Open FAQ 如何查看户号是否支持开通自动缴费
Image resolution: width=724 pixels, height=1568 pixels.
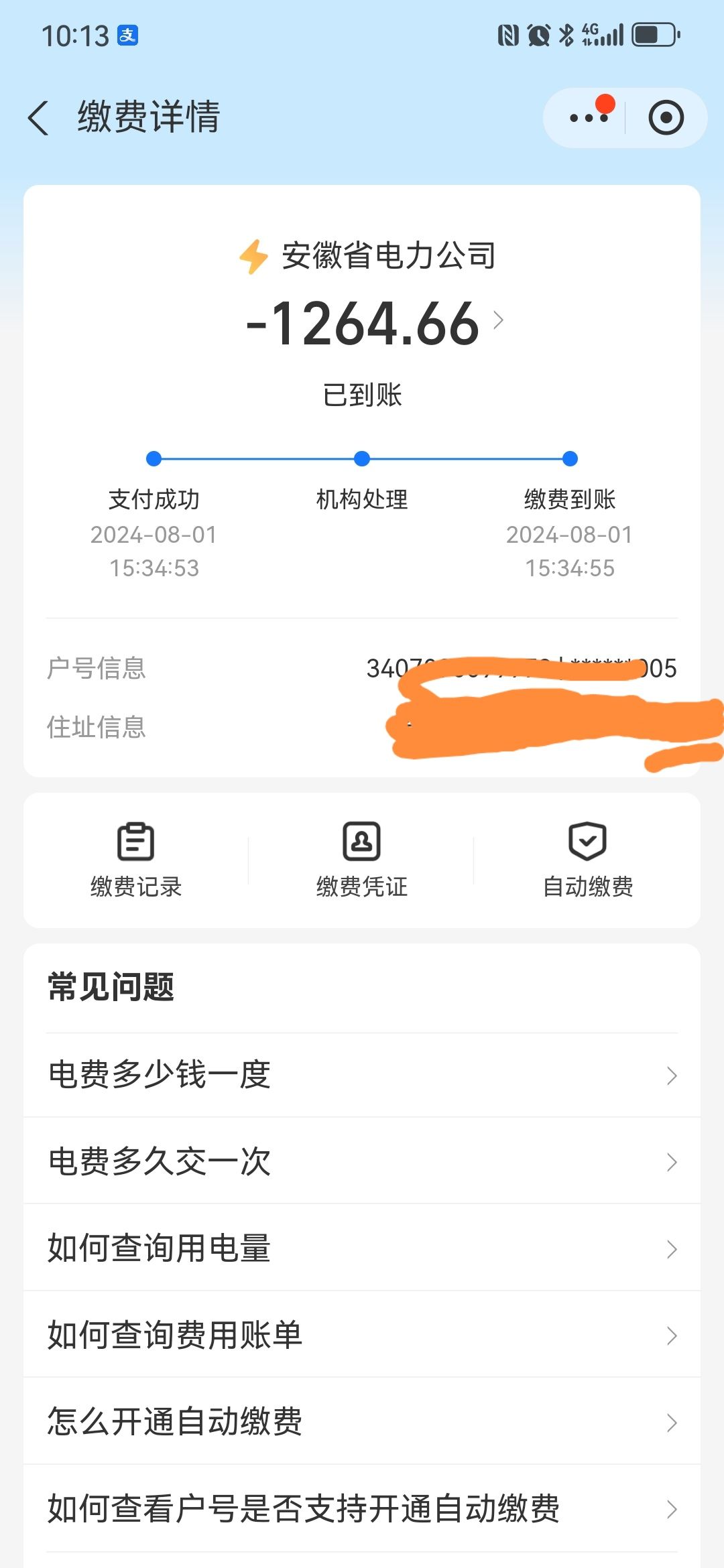(x=362, y=1508)
